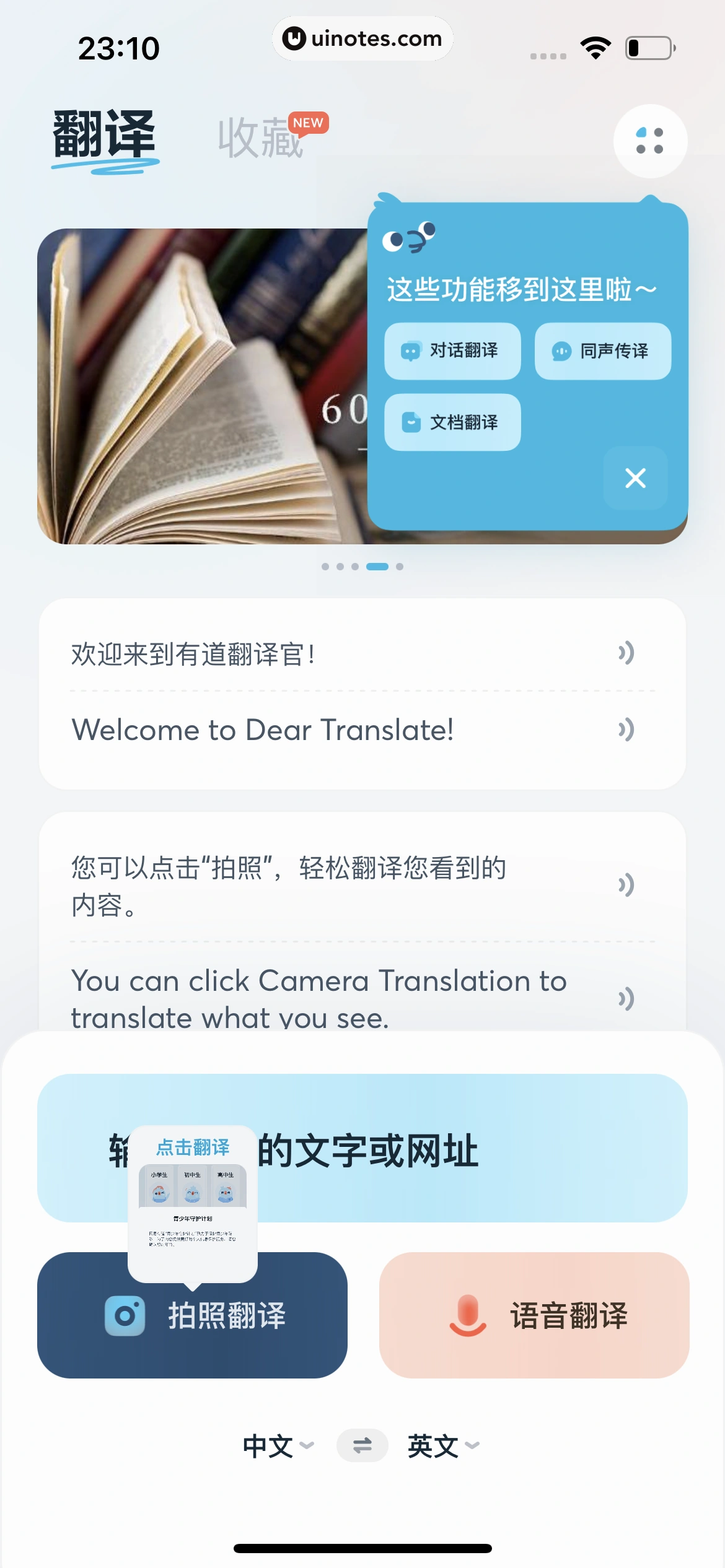Open the 对话翻译 feature in the blue popup
This screenshot has height=1568, width=725.
452,351
